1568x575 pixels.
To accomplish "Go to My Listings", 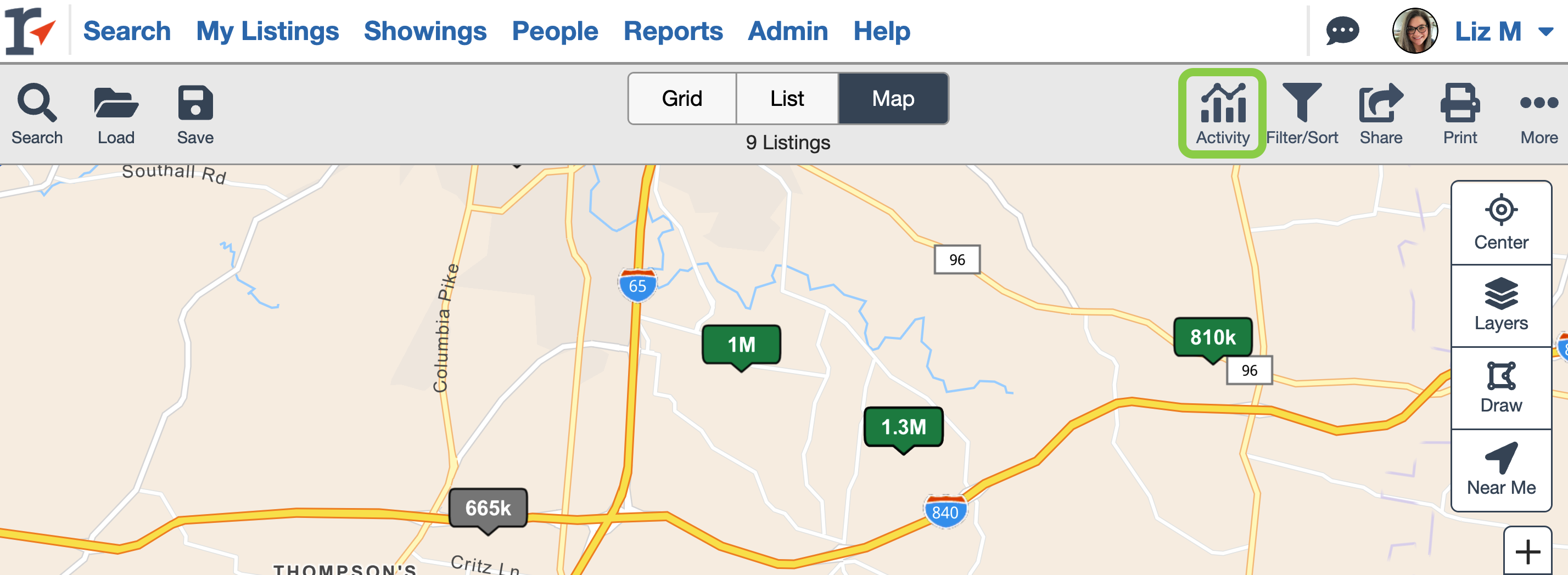I will pyautogui.click(x=267, y=31).
